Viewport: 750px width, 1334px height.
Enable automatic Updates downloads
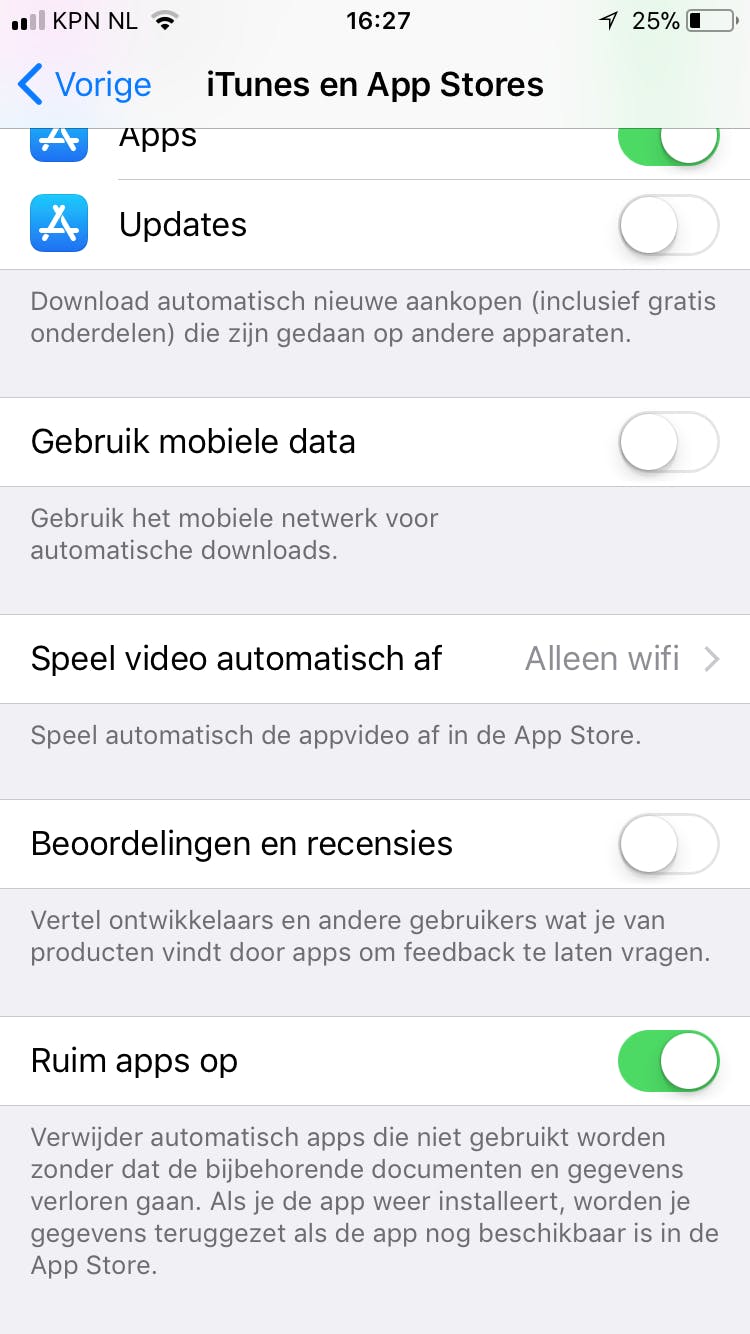[668, 225]
